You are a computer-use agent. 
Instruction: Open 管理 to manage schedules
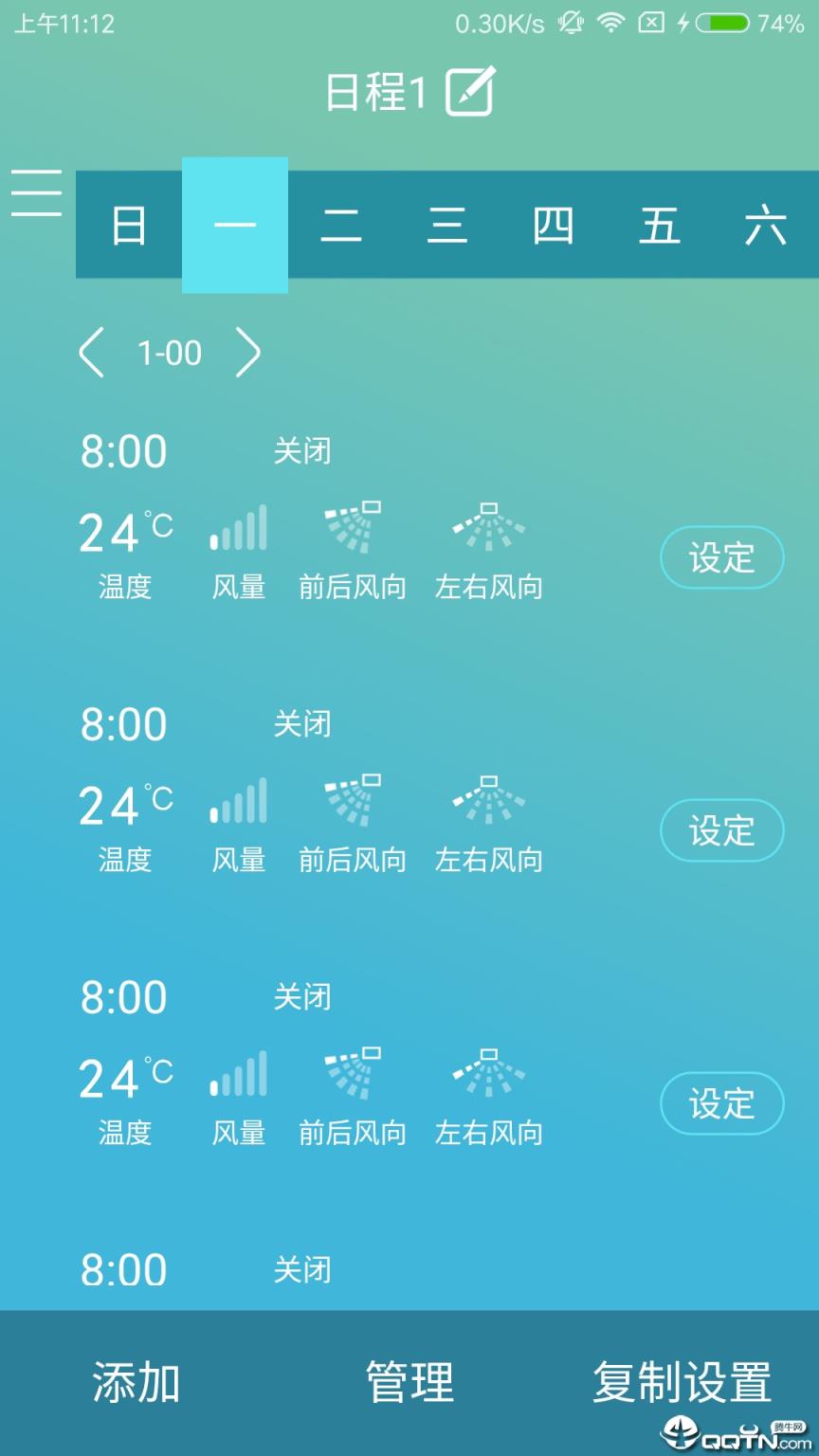click(x=409, y=1382)
